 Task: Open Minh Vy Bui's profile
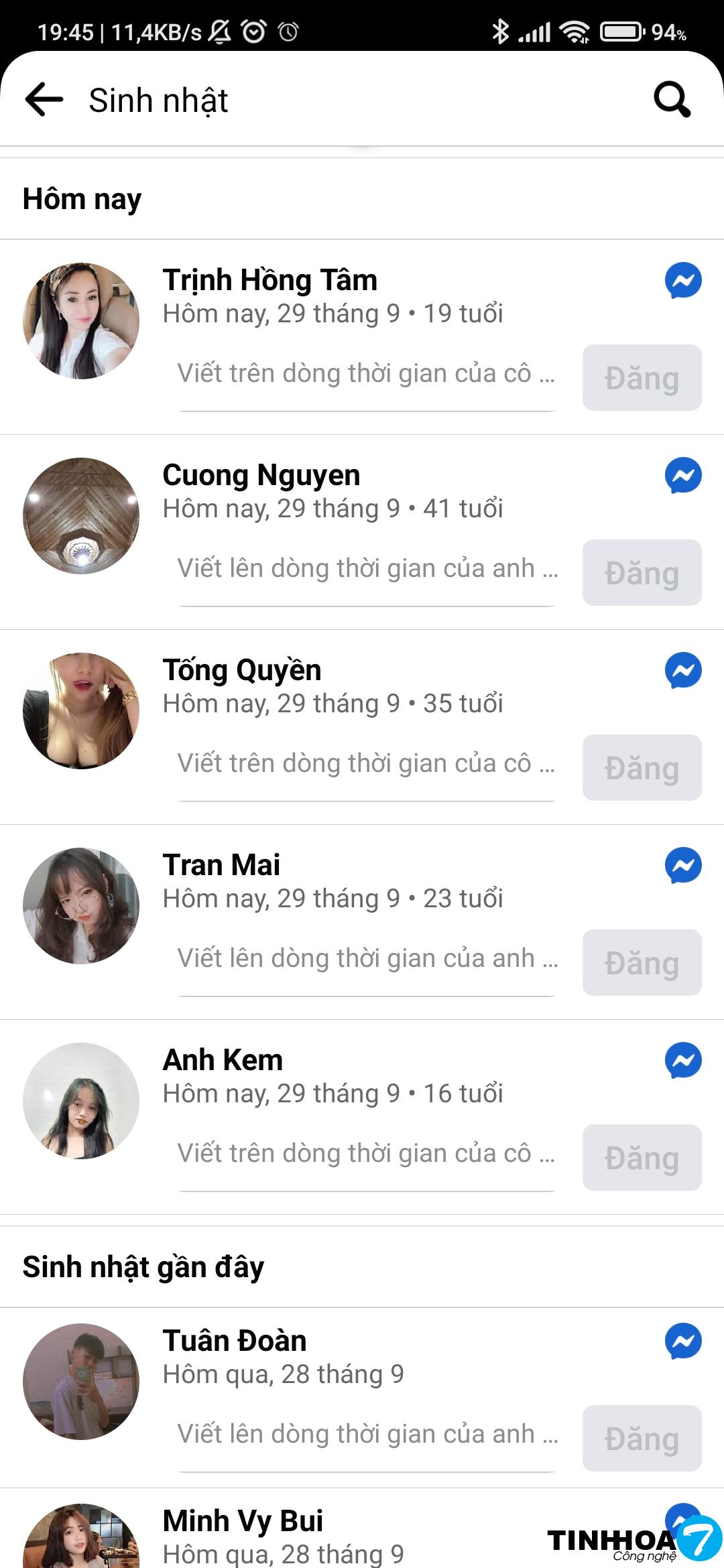tap(243, 1521)
